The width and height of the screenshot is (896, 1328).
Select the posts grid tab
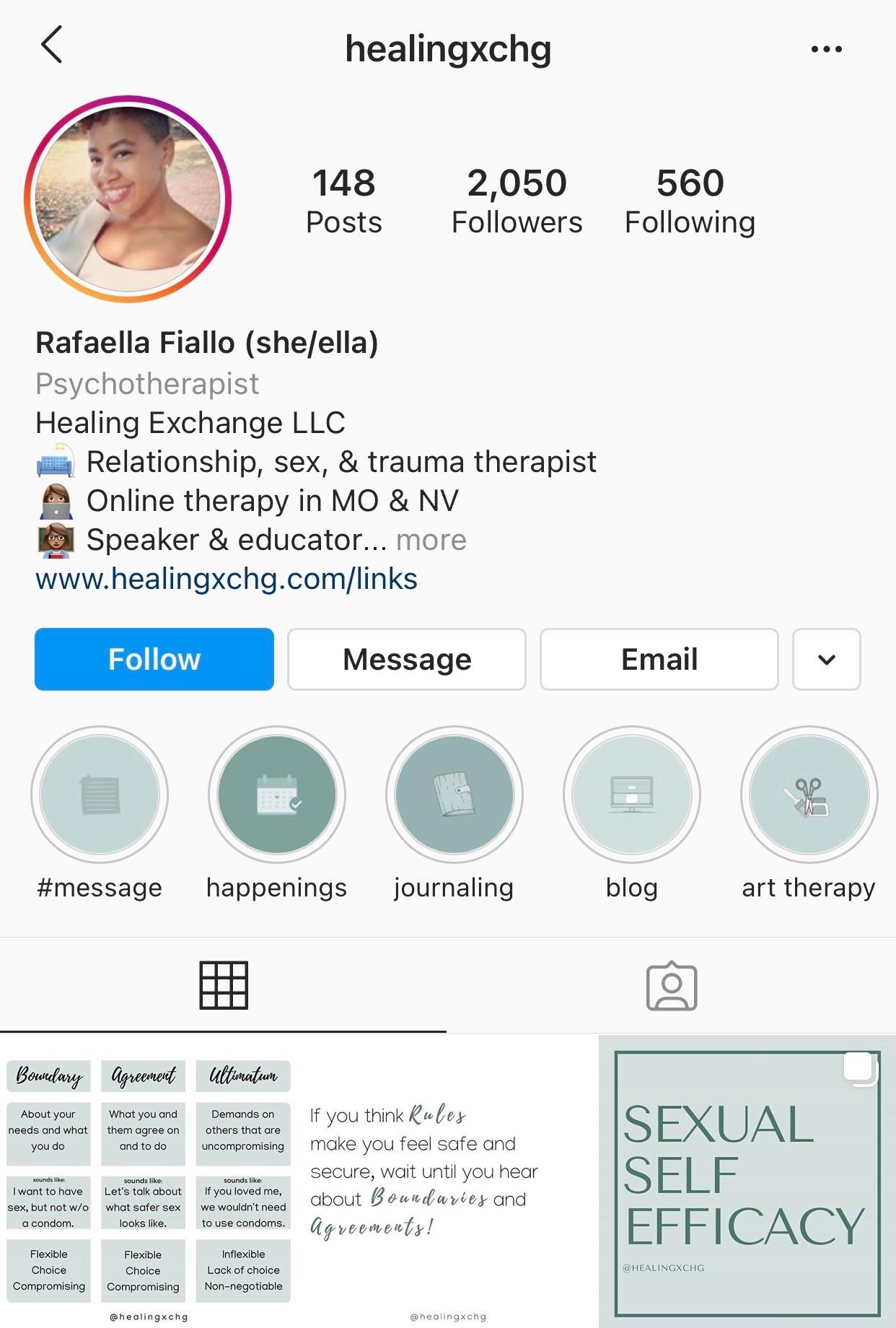224,984
